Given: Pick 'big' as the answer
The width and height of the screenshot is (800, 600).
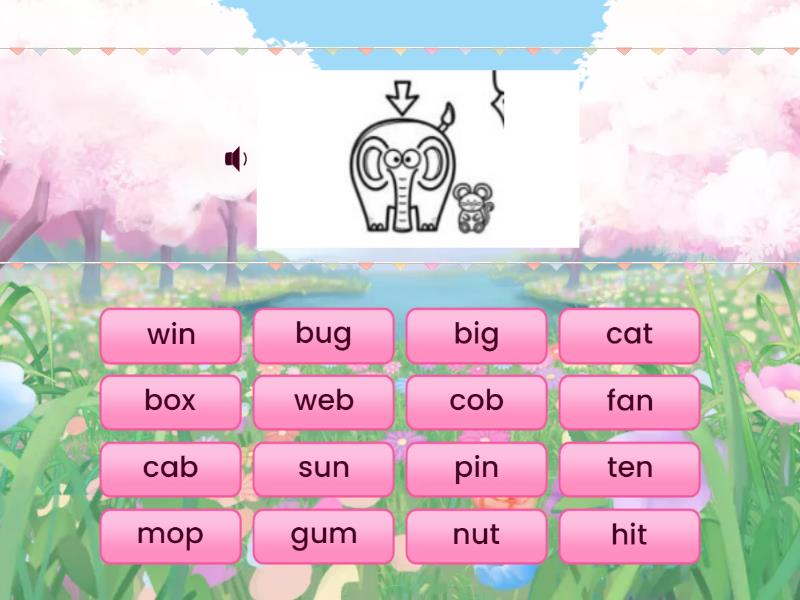Looking at the screenshot, I should tap(476, 335).
